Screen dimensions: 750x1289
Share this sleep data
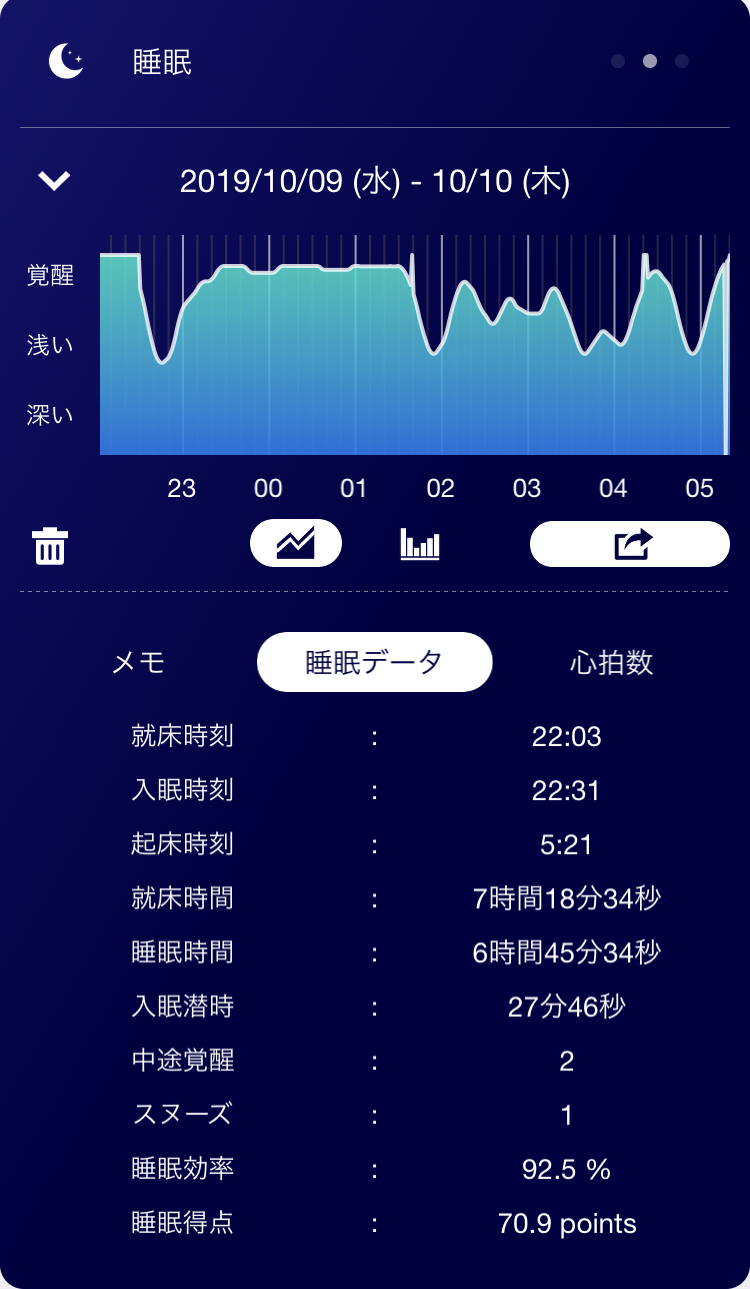click(629, 544)
